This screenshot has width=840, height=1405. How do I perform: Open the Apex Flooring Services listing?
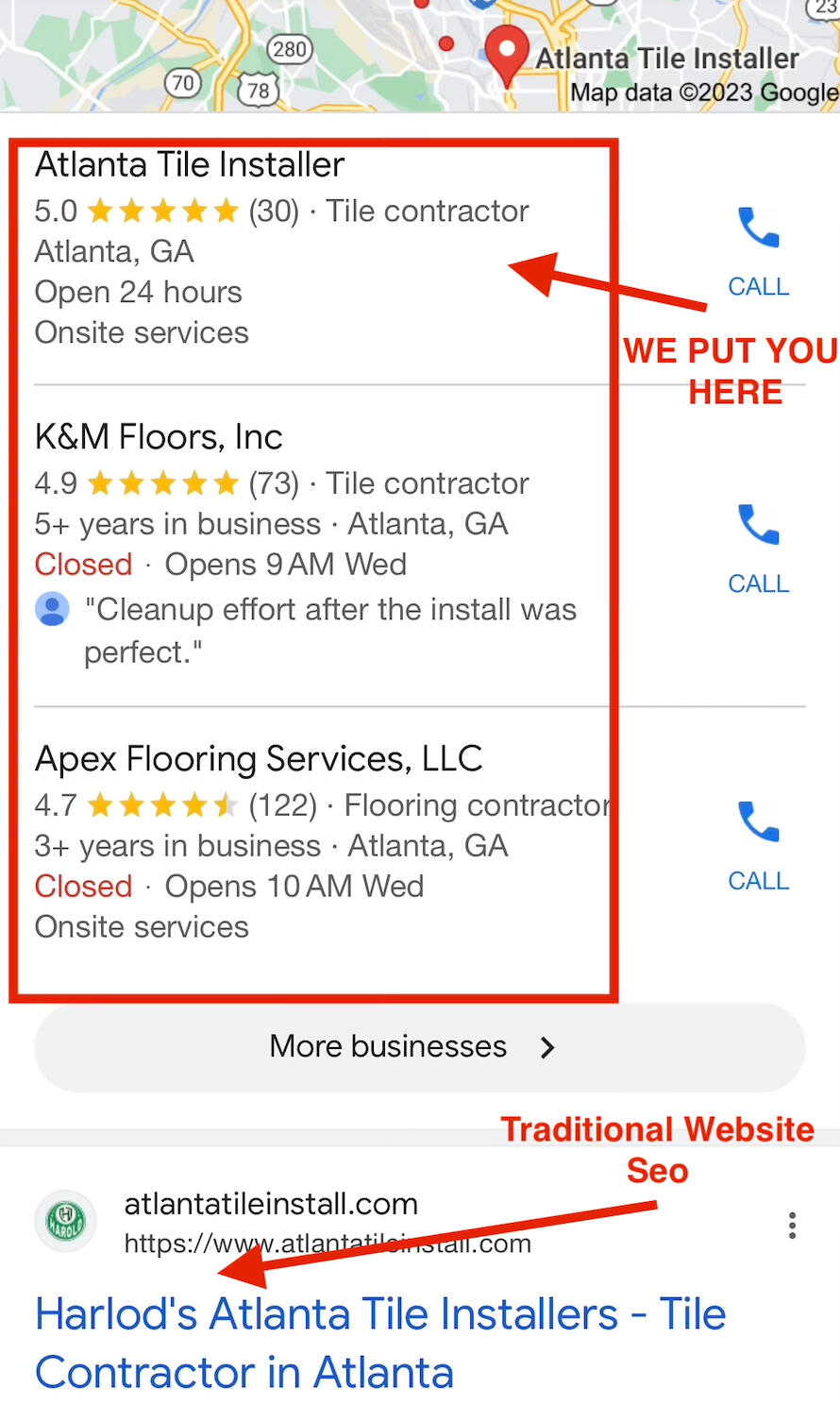259,759
